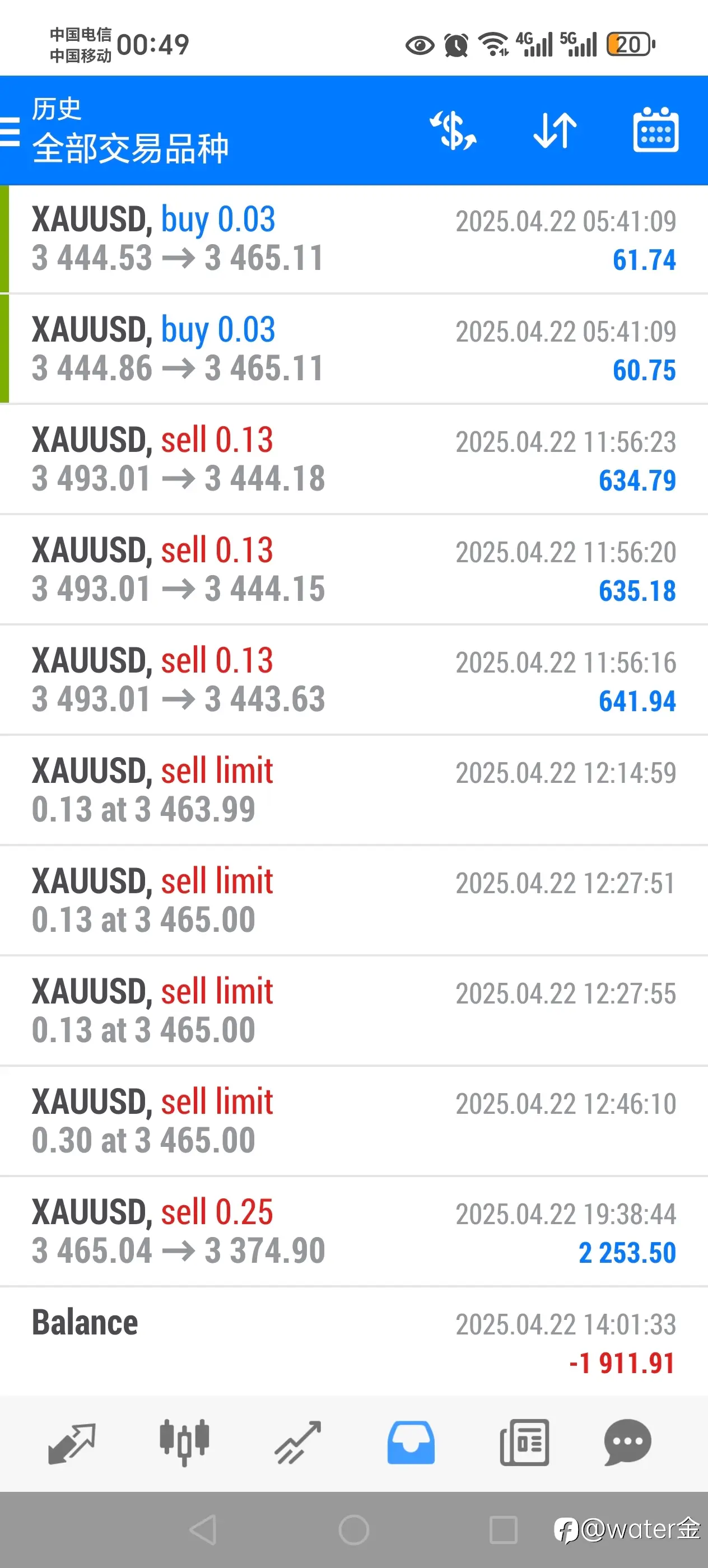
Task: View the sell 0.25 trade with profit 2 253.50
Action: coord(353,1231)
